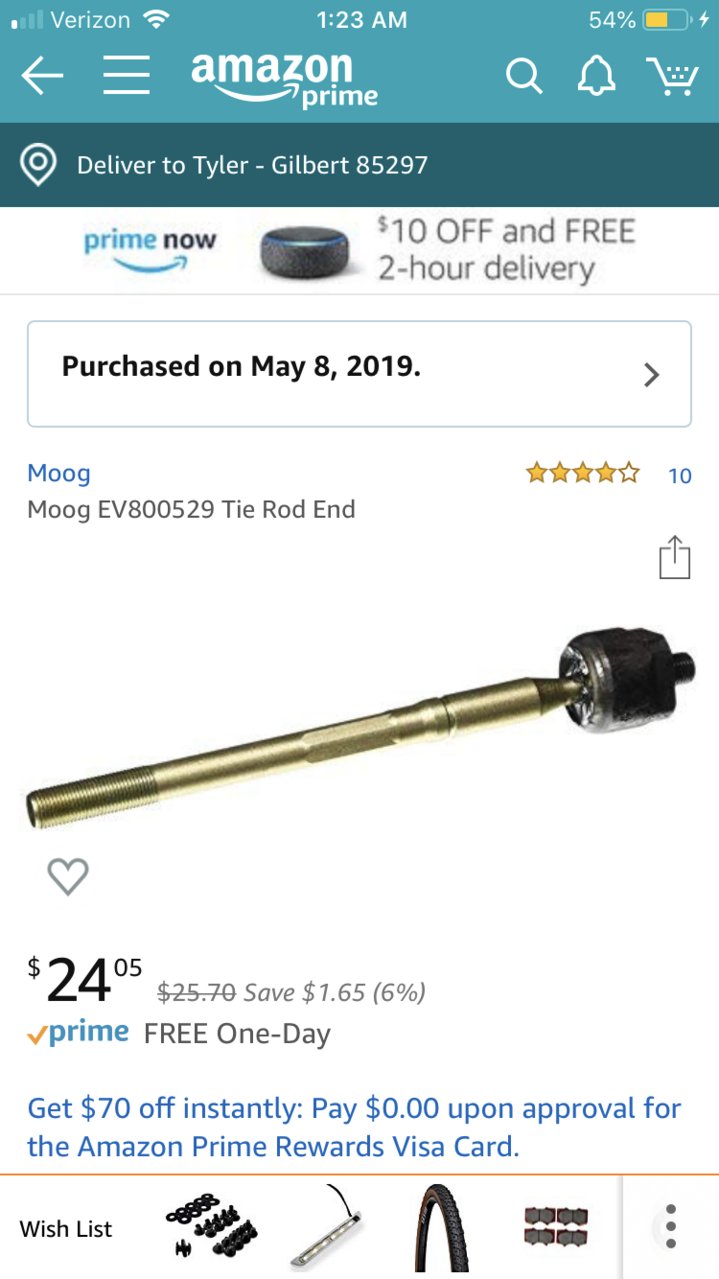Screen dimensions: 719x1279
Task: Open the wish list overflow dots
Action: (671, 1227)
